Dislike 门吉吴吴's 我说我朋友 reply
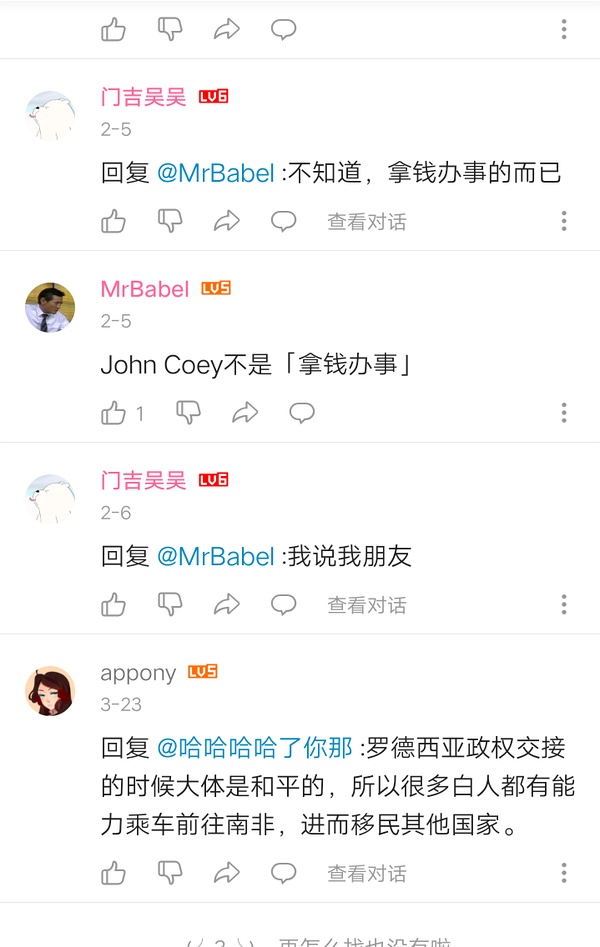 [x=171, y=605]
